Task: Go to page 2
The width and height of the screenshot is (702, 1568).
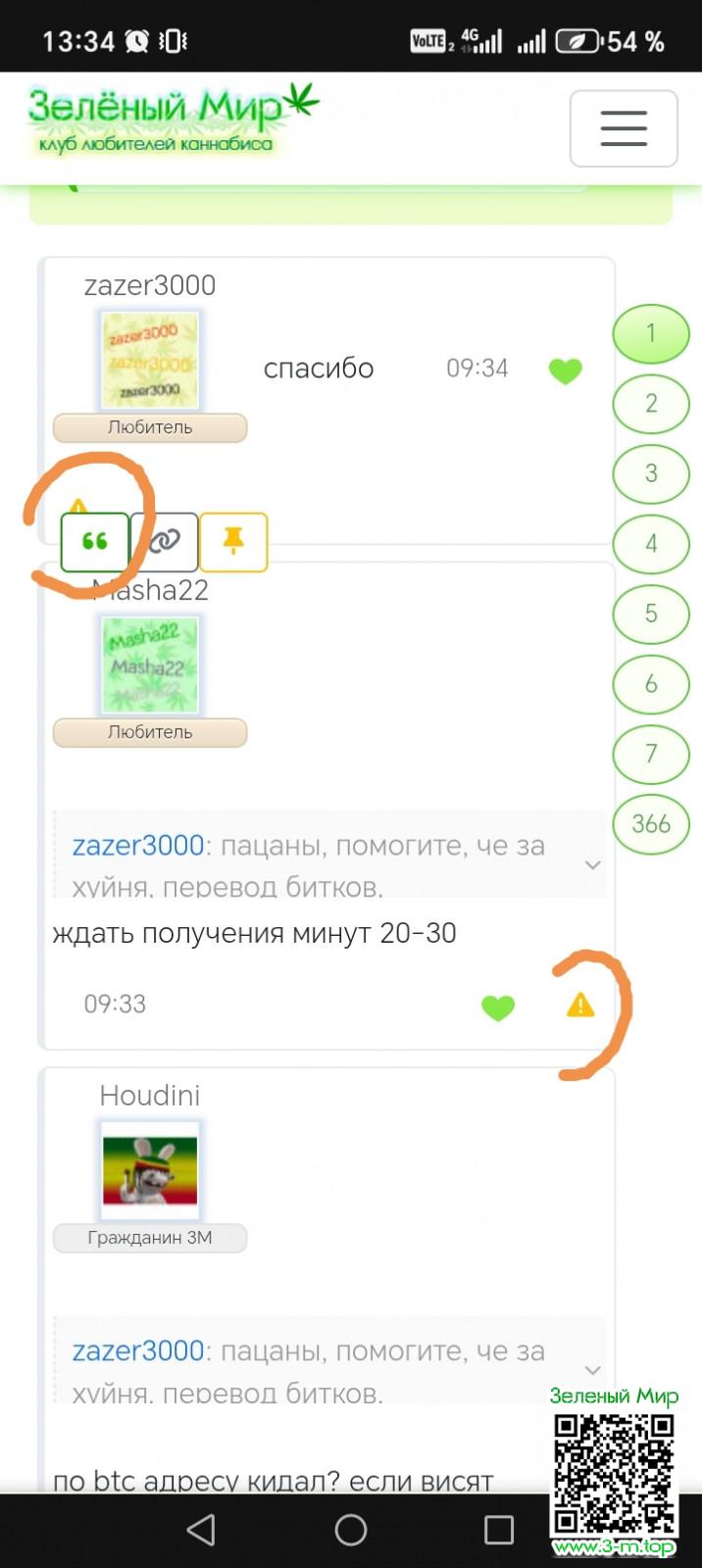Action: click(651, 403)
